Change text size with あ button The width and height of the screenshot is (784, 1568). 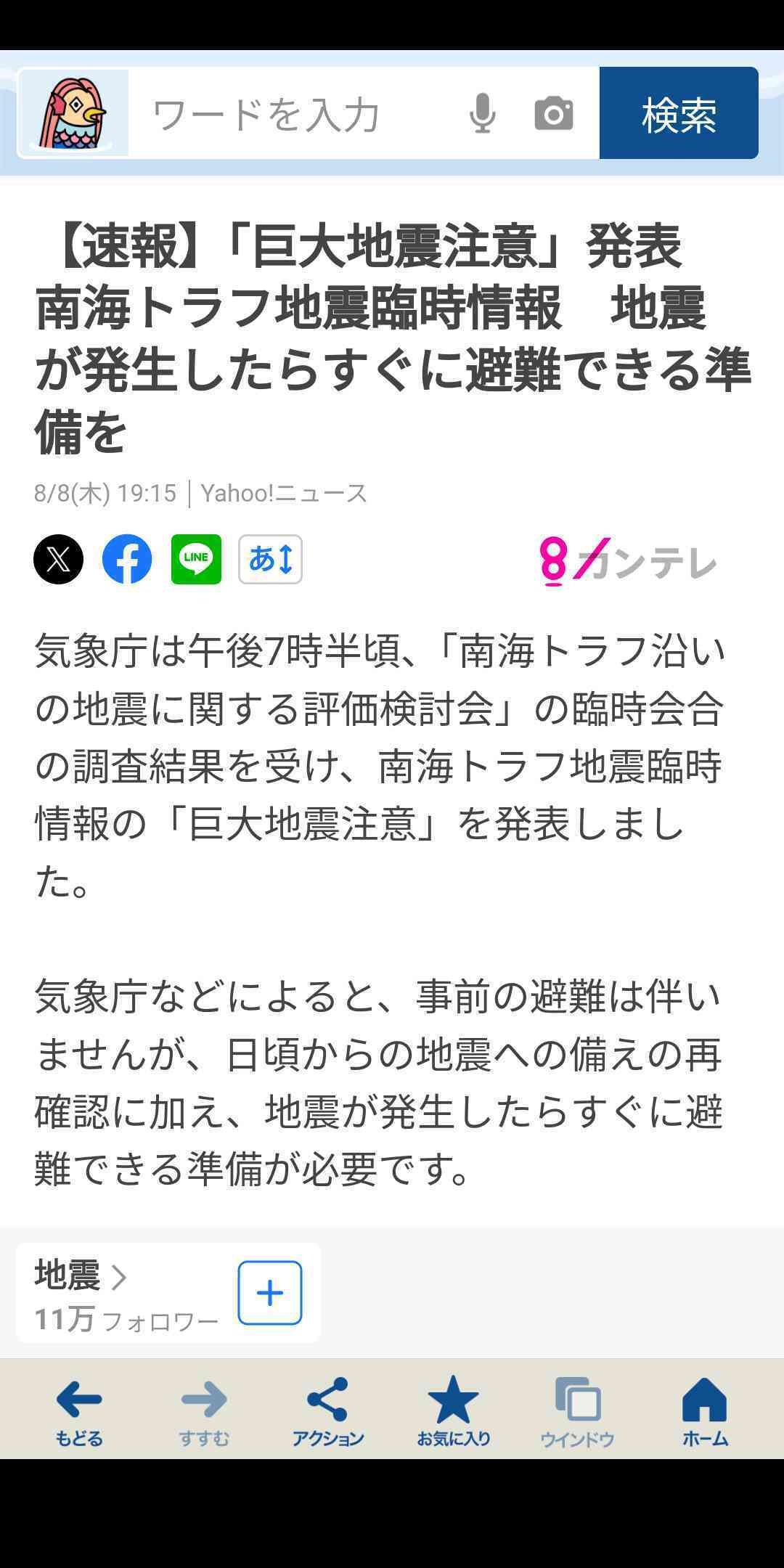click(x=270, y=559)
